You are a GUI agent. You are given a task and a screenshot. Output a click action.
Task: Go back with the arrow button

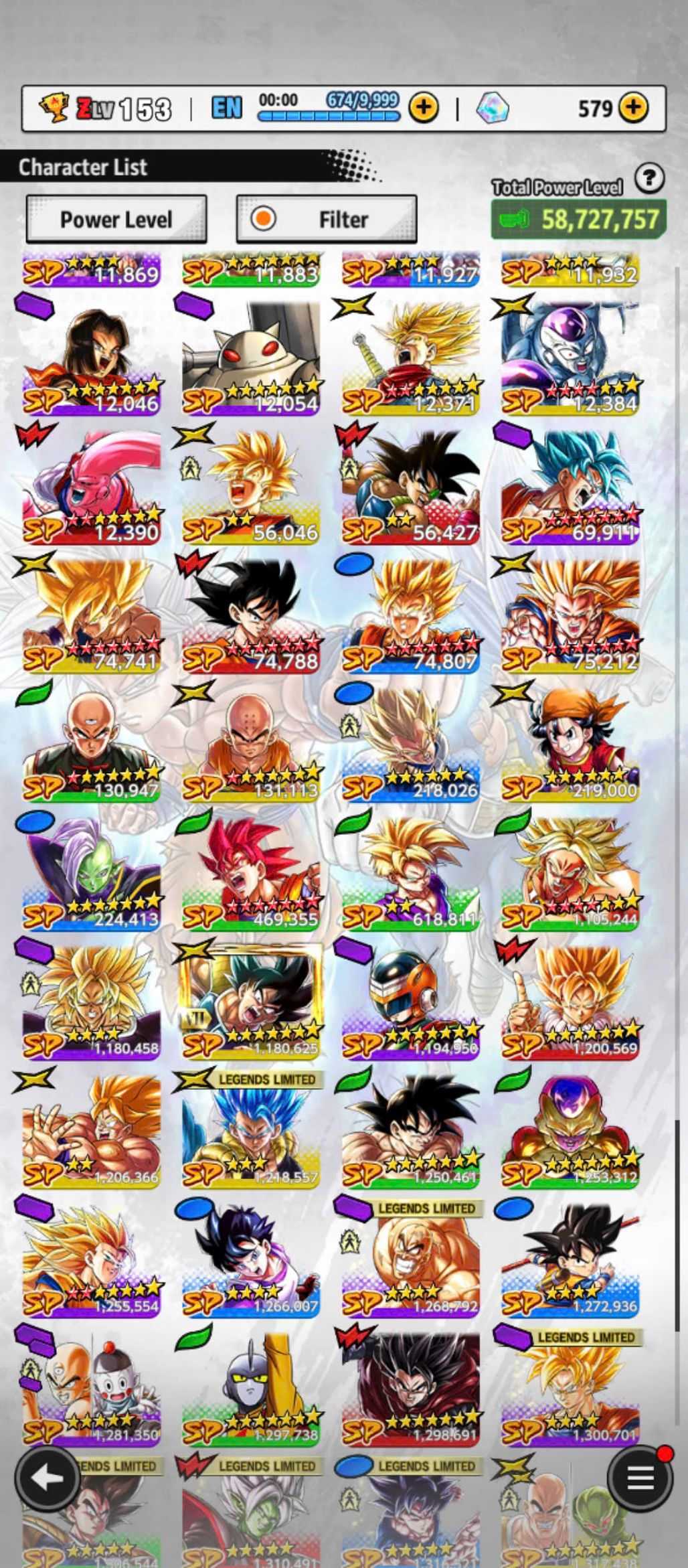tap(48, 1478)
